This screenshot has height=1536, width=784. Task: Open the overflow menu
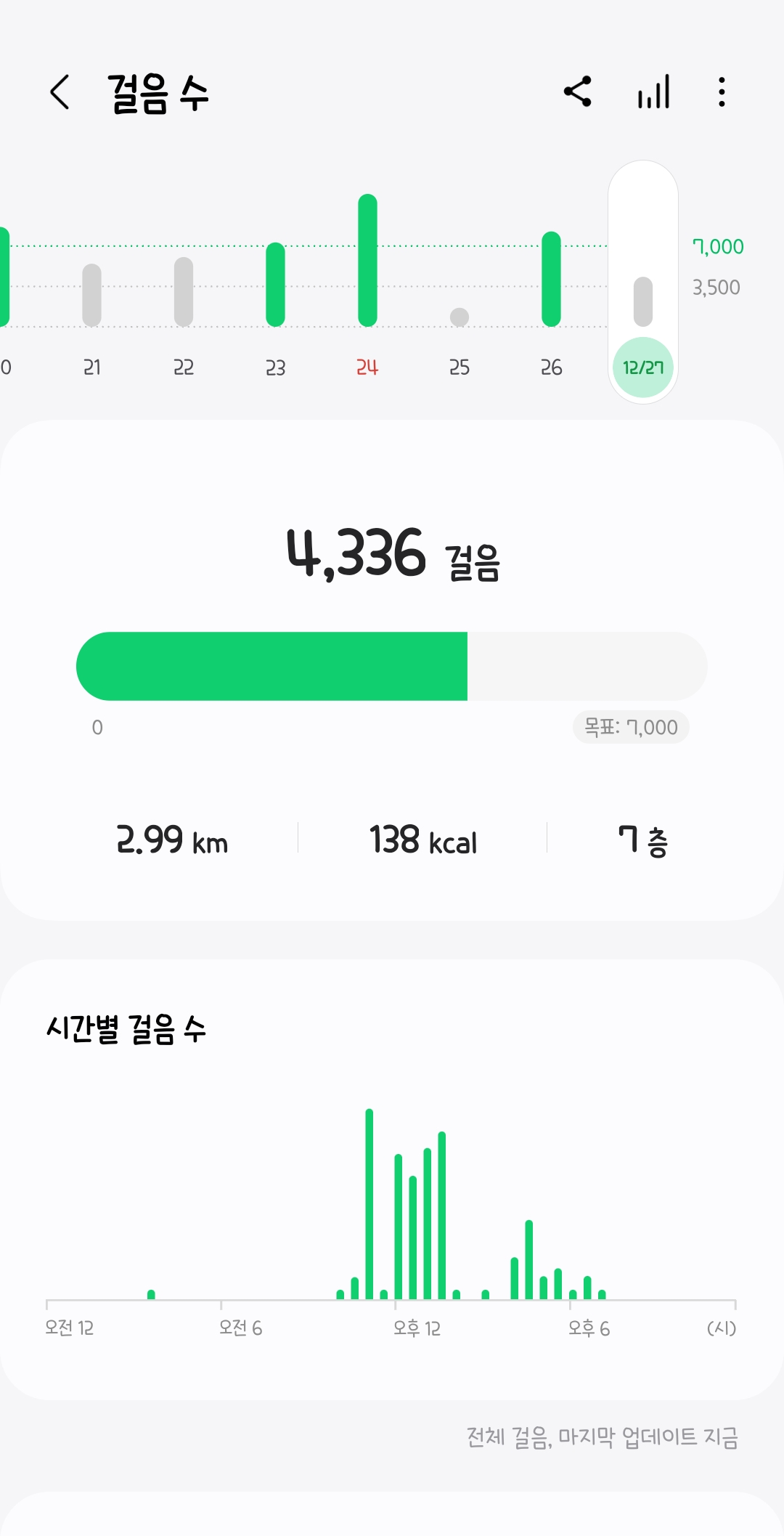pos(721,92)
